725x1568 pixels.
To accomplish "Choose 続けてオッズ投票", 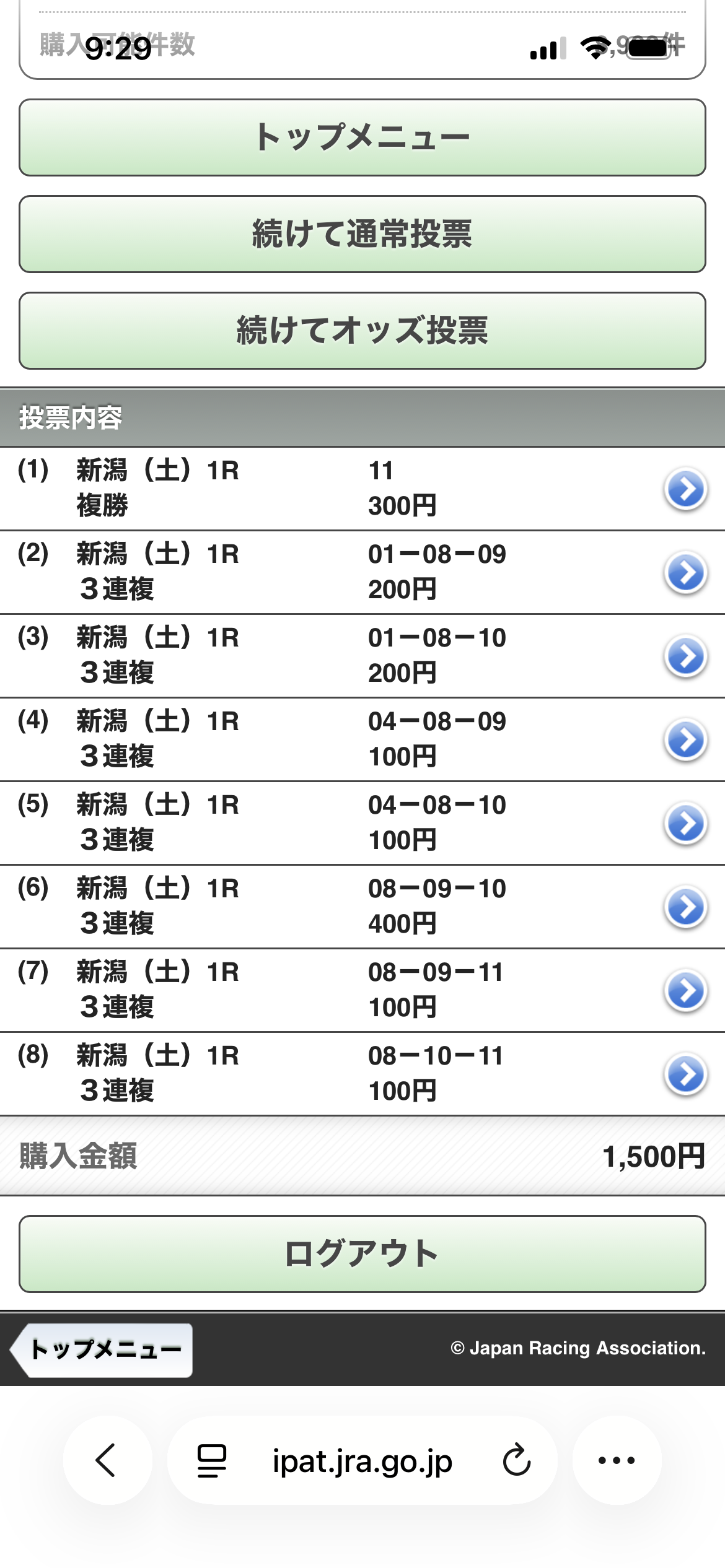I will pos(362,331).
